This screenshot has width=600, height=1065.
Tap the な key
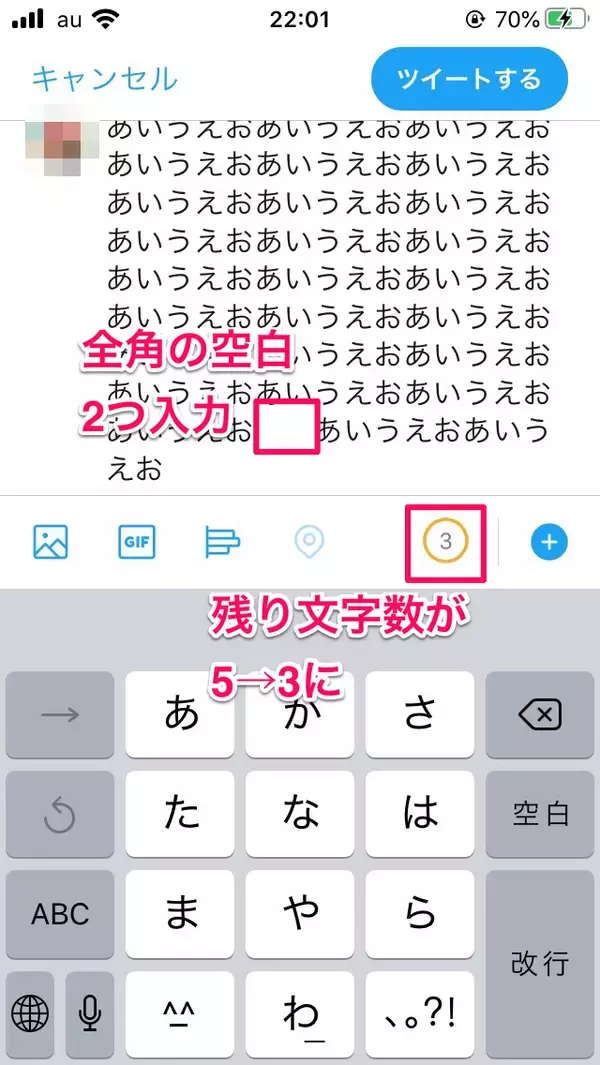point(300,814)
